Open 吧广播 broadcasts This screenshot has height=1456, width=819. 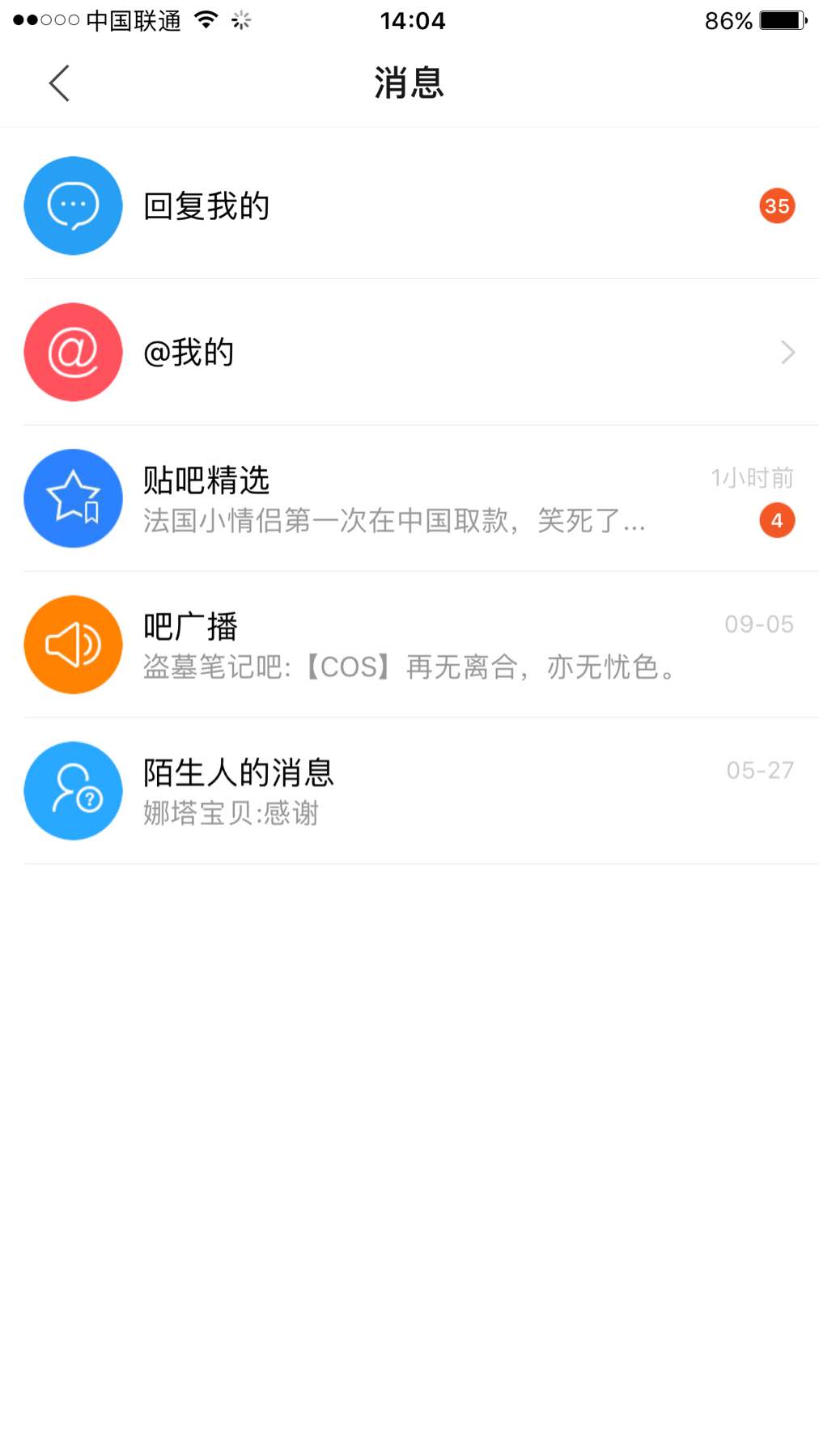pos(409,645)
